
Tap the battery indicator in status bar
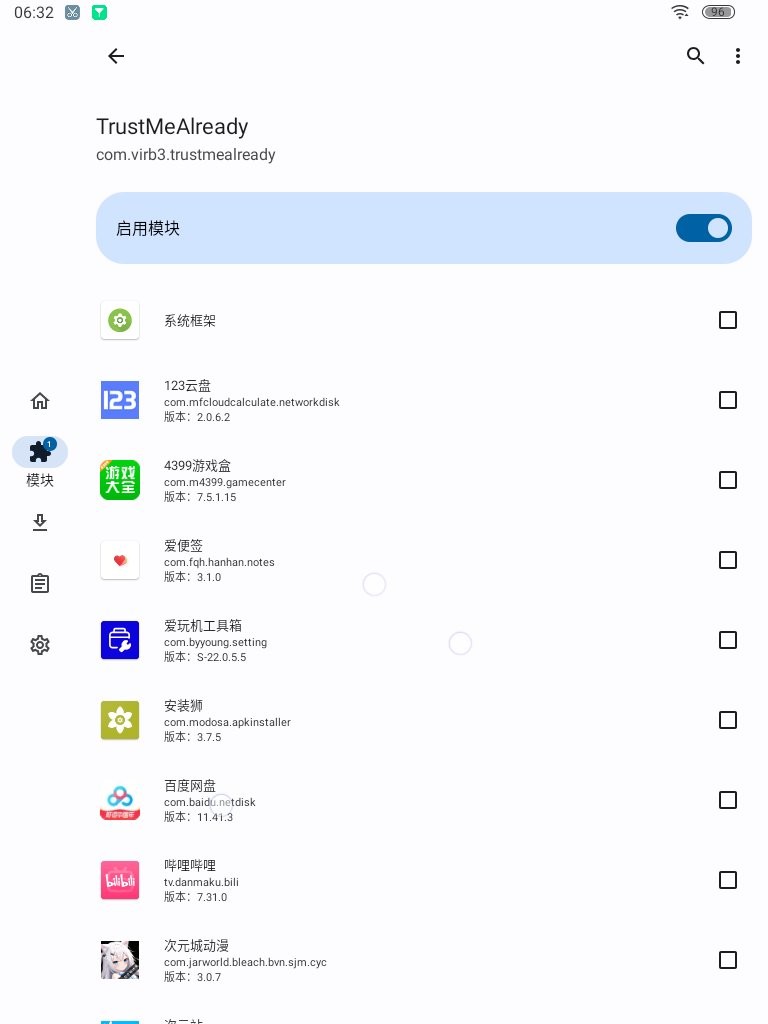point(718,12)
